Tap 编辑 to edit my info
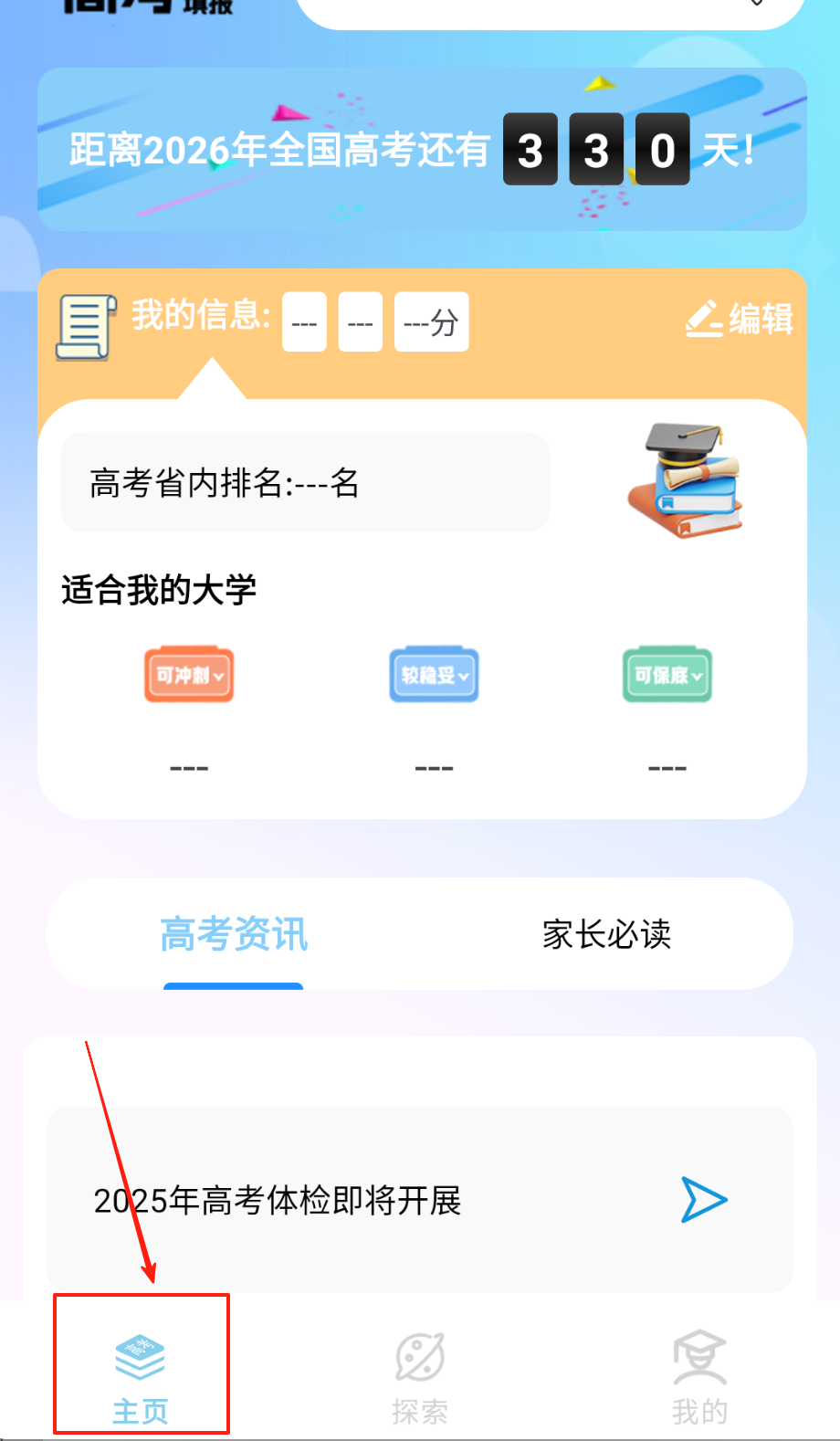Screen dimensions: 840x1441 [x=740, y=319]
